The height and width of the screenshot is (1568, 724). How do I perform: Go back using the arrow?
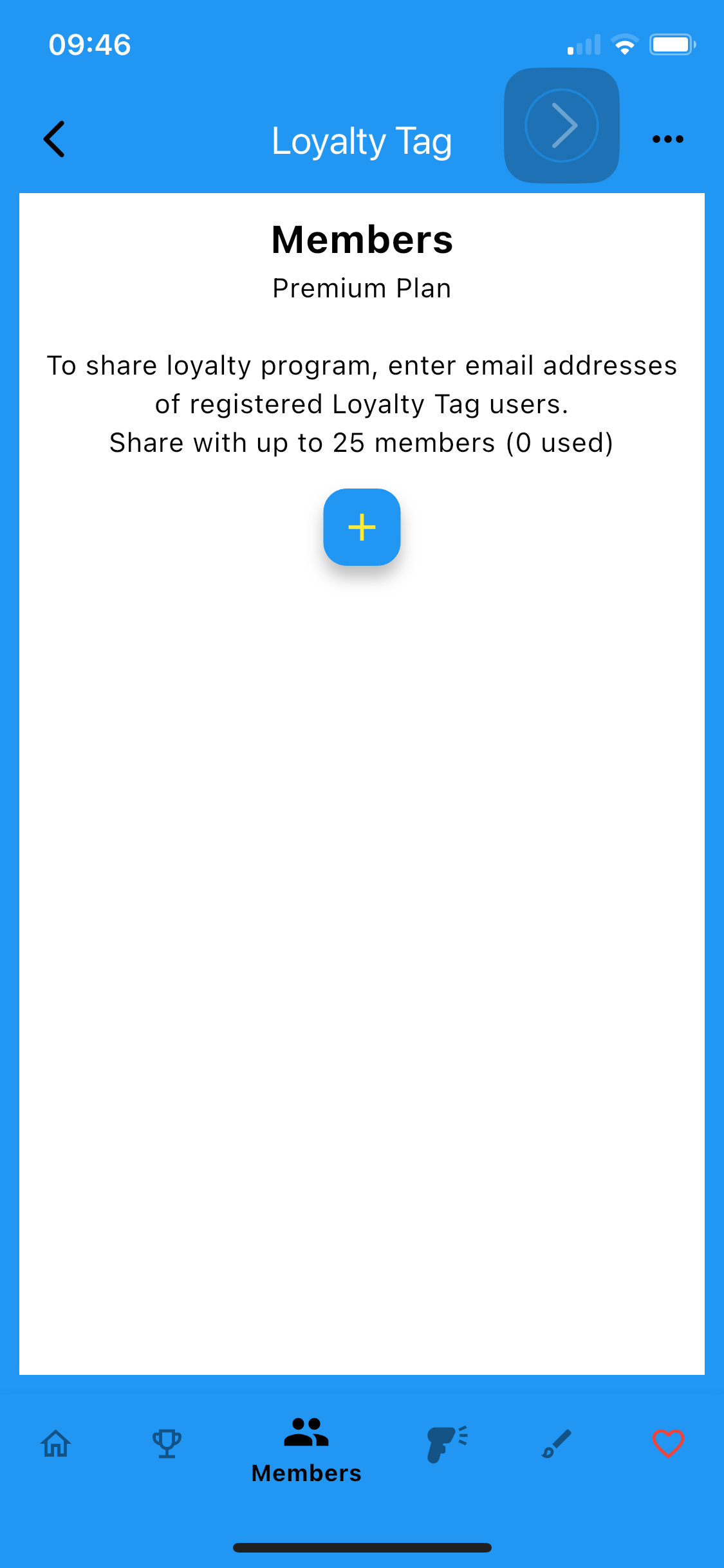tap(55, 139)
